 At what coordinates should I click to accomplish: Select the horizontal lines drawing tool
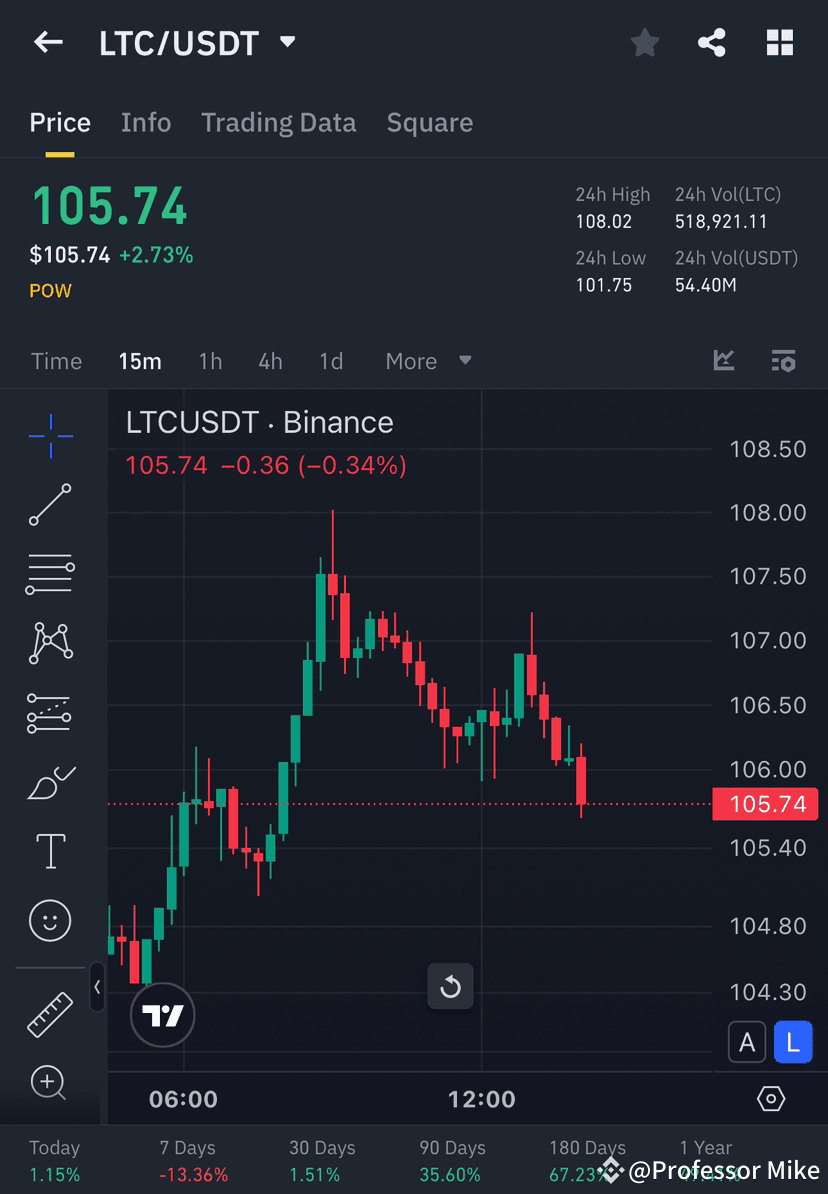(x=50, y=574)
